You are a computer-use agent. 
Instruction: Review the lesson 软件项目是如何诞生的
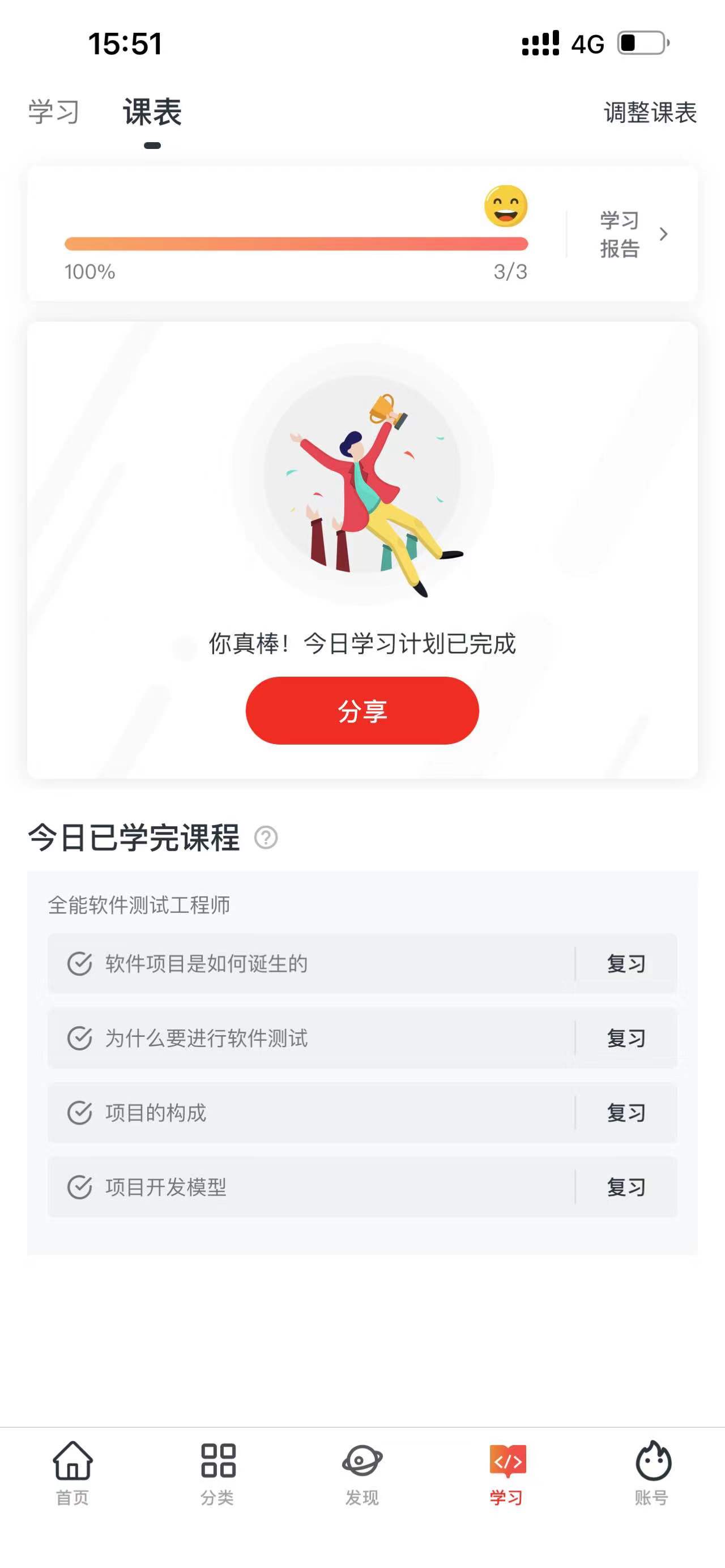click(626, 964)
